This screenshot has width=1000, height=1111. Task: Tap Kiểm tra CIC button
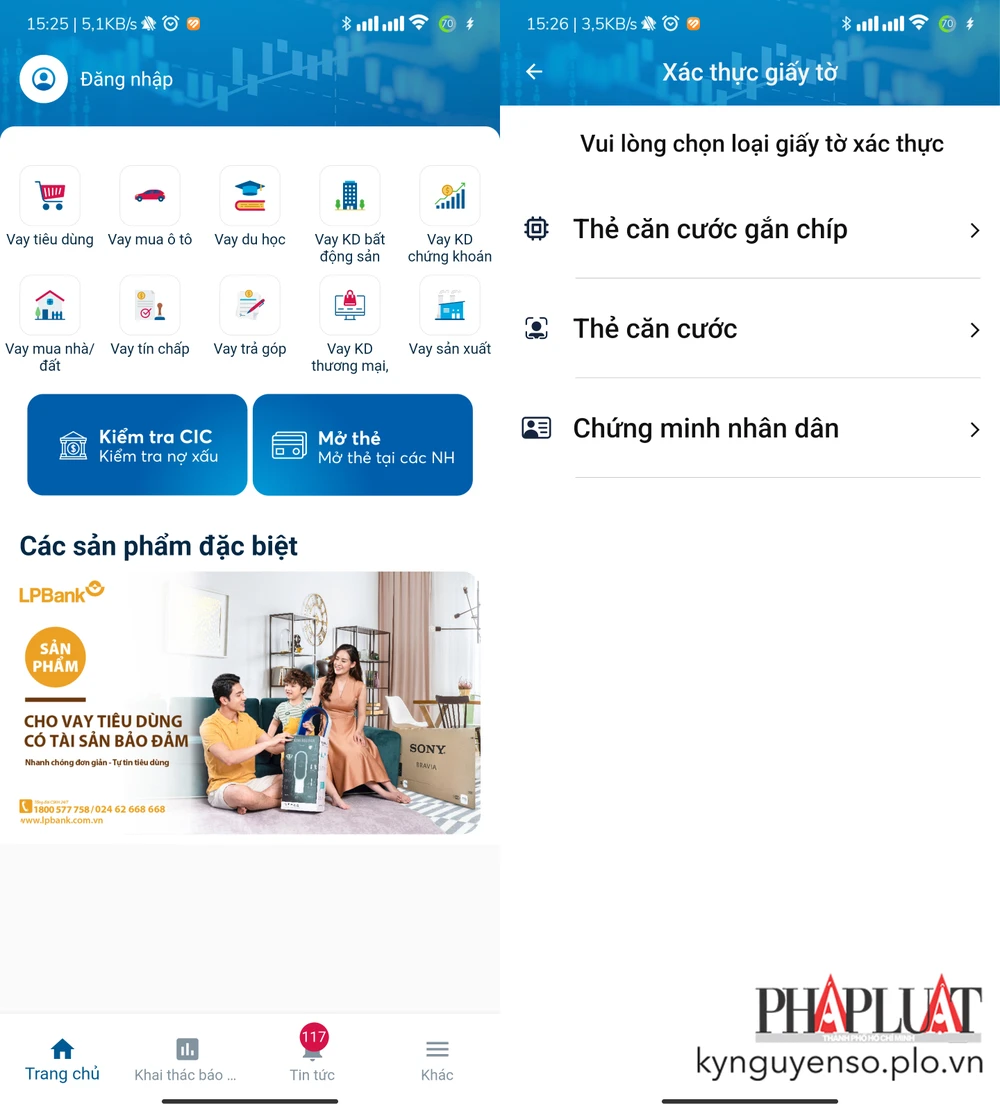[x=137, y=445]
